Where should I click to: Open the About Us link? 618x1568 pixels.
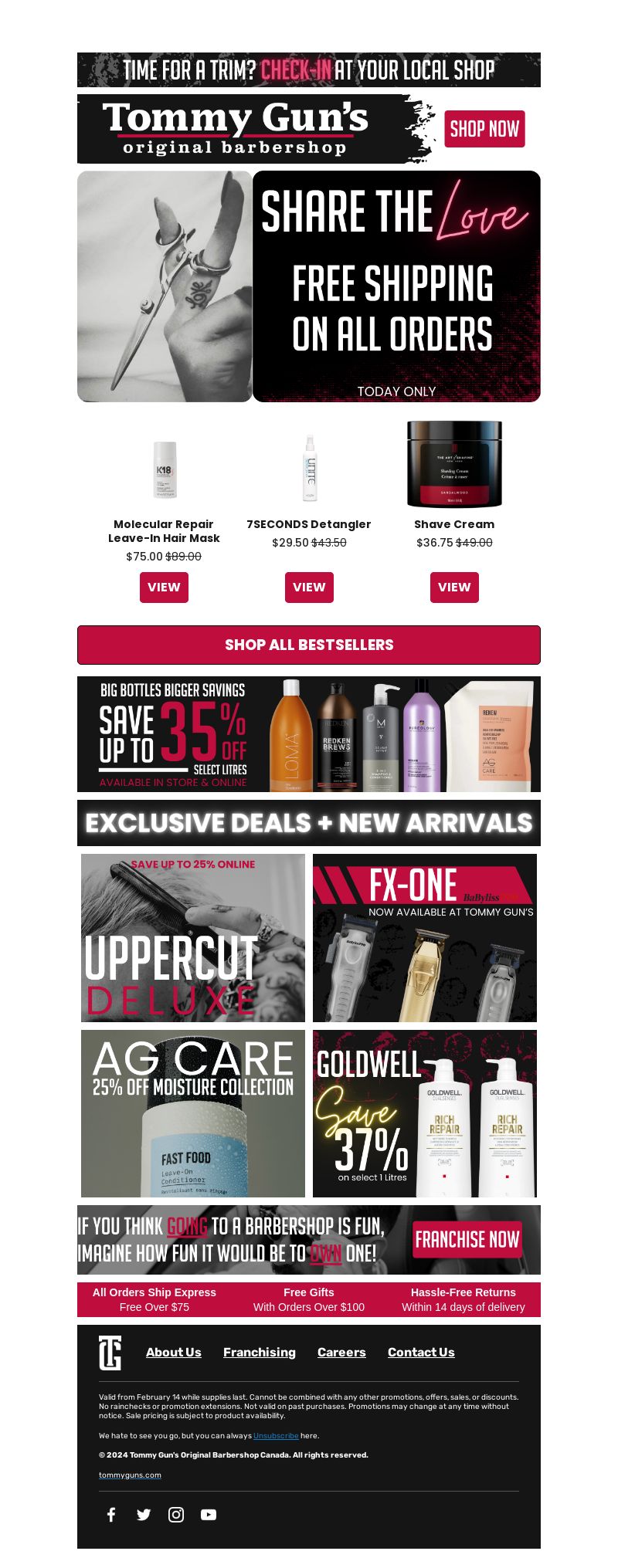coord(174,1352)
